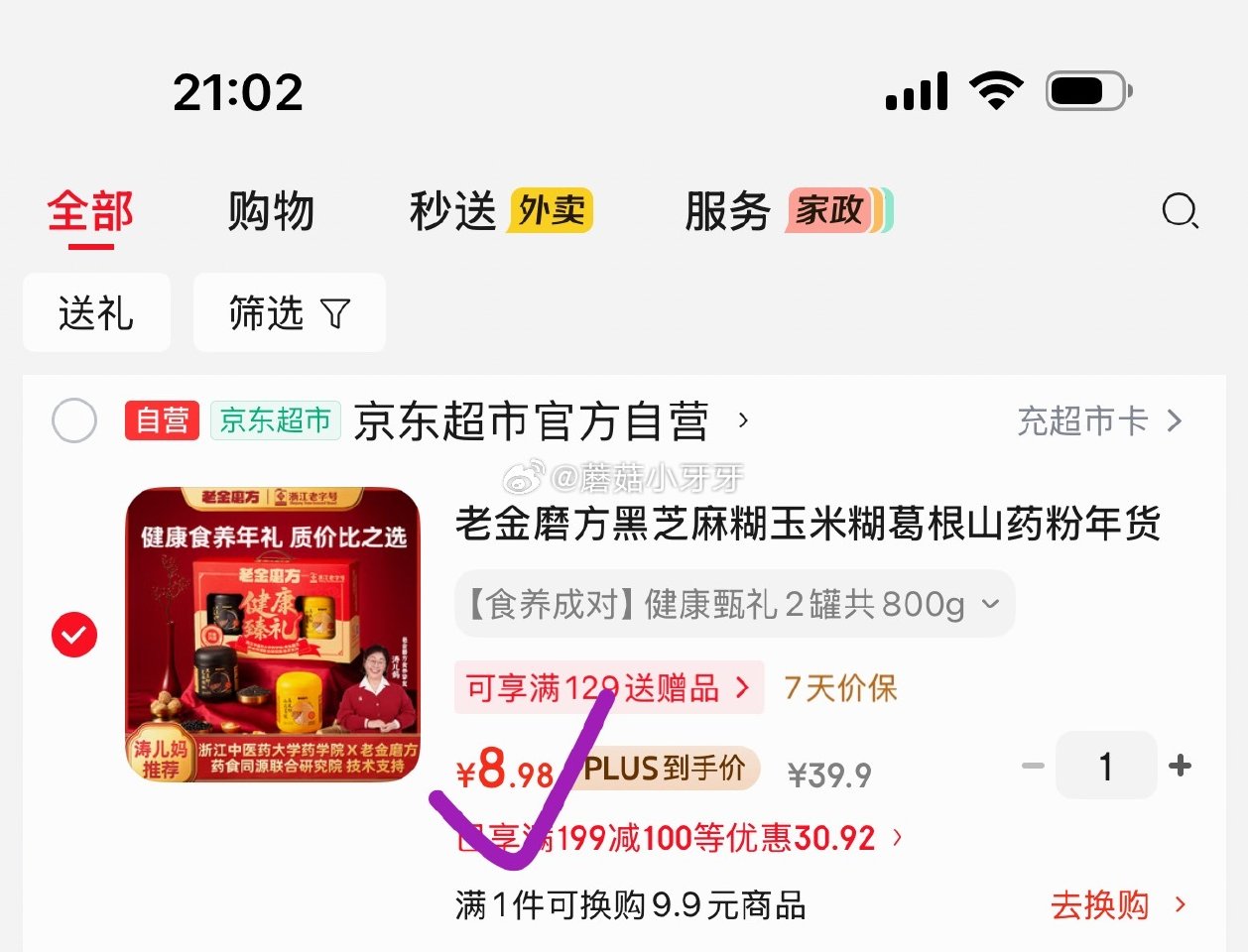1248x952 pixels.
Task: Open the search magnifier icon
Action: pyautogui.click(x=1180, y=211)
